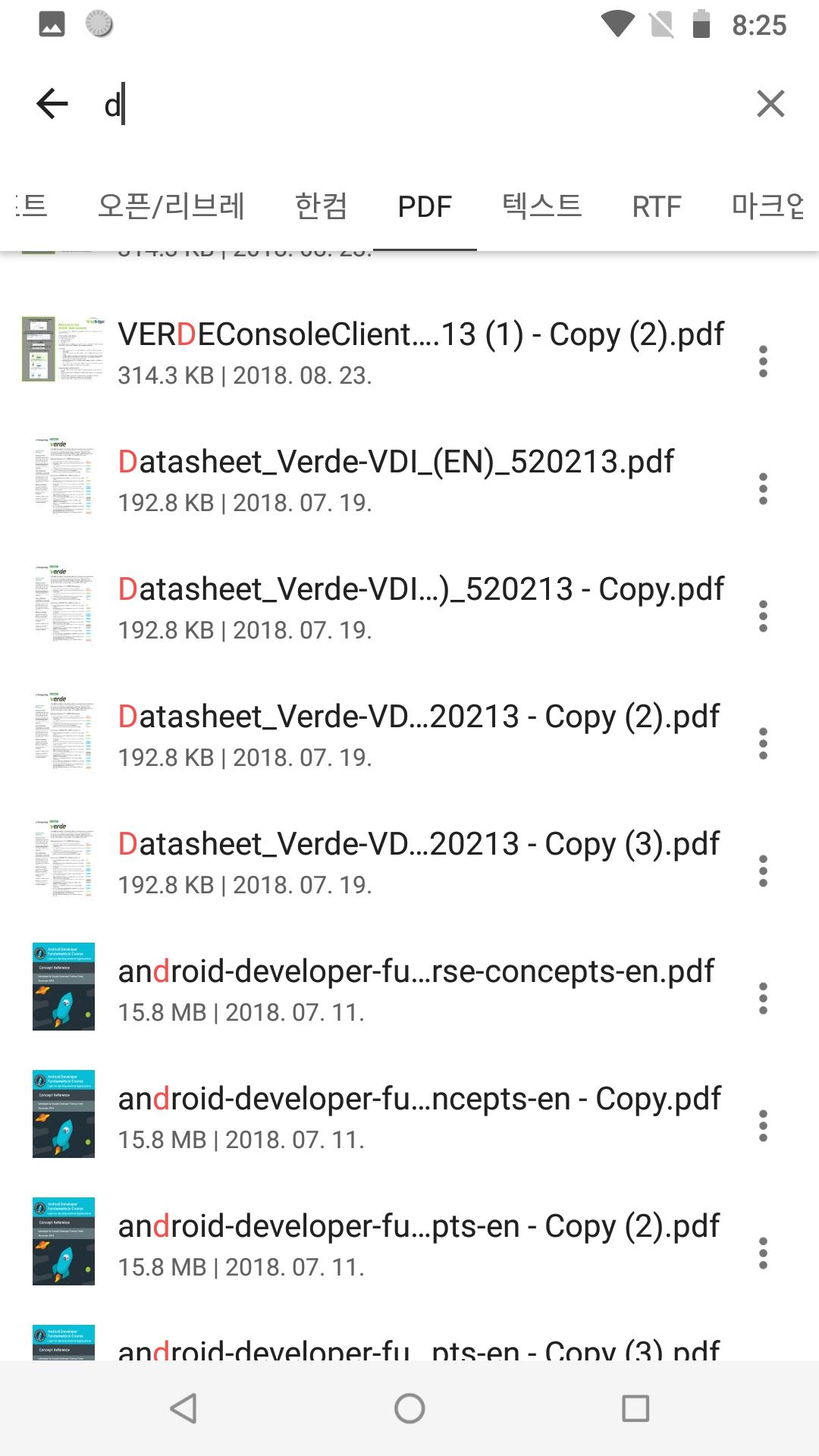Image resolution: width=819 pixels, height=1456 pixels.
Task: Open more options for Datasheet_Verde-VDI_(EN)_520213.pdf
Action: [x=764, y=489]
